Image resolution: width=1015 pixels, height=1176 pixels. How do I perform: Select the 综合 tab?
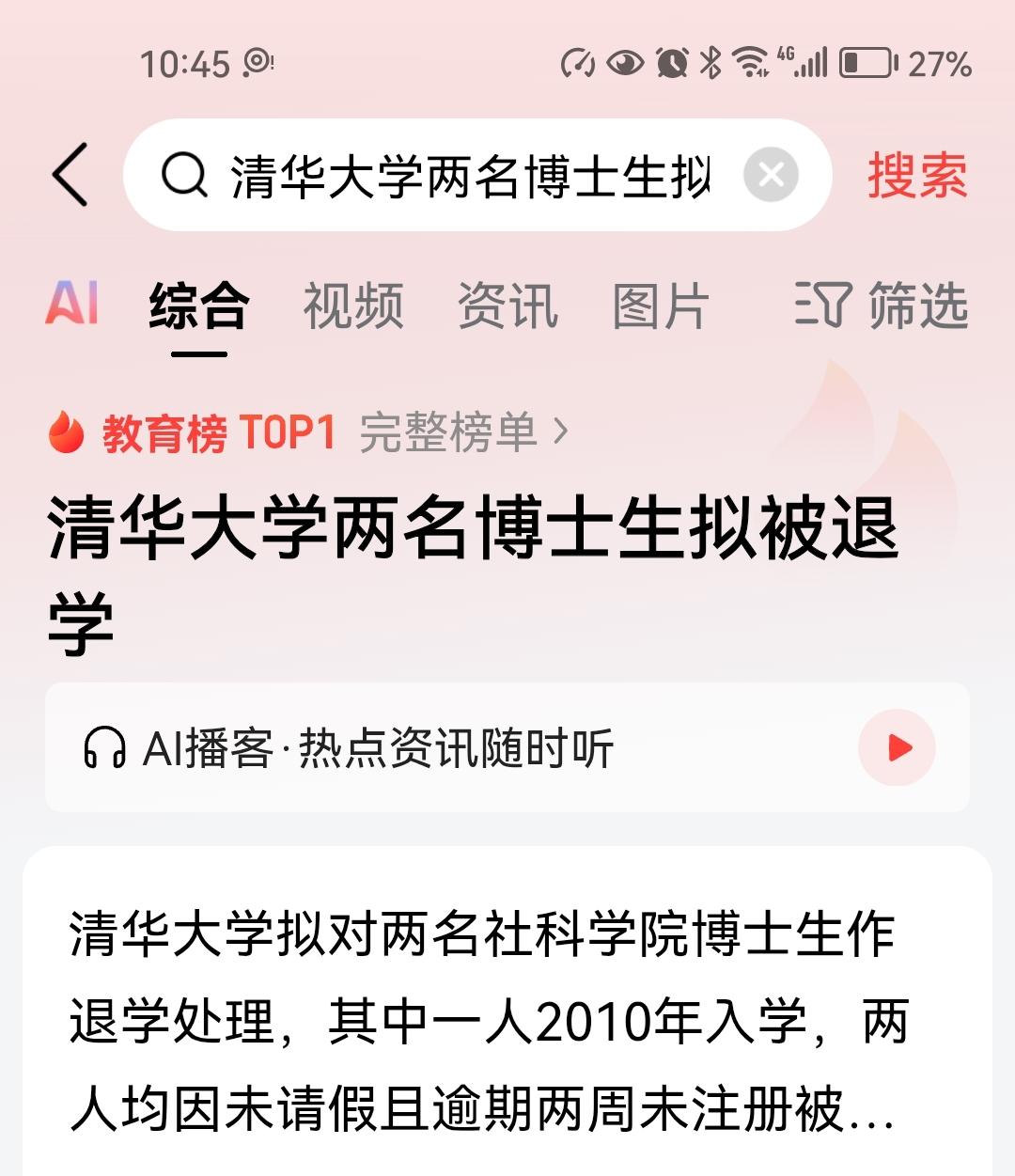[197, 305]
